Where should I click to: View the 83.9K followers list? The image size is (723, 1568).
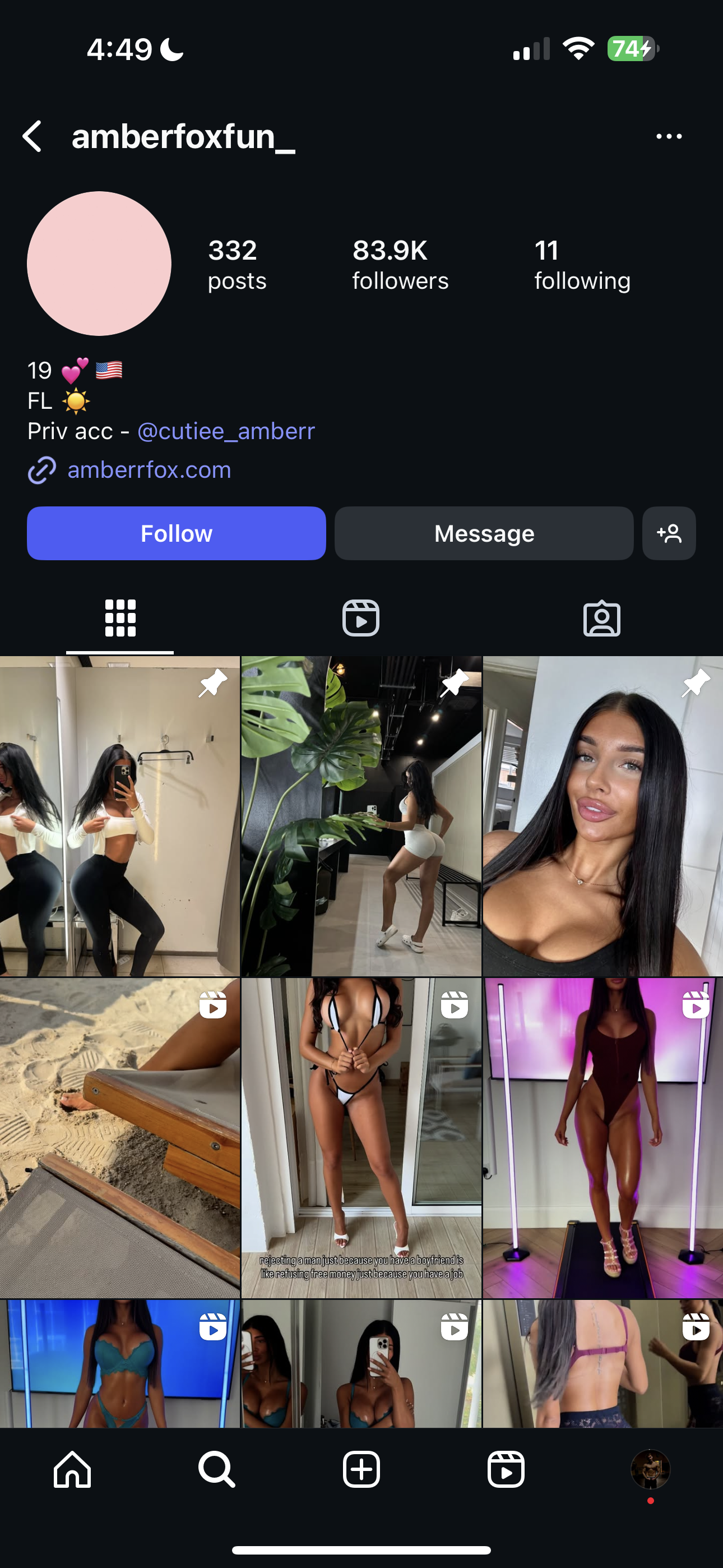tap(400, 265)
